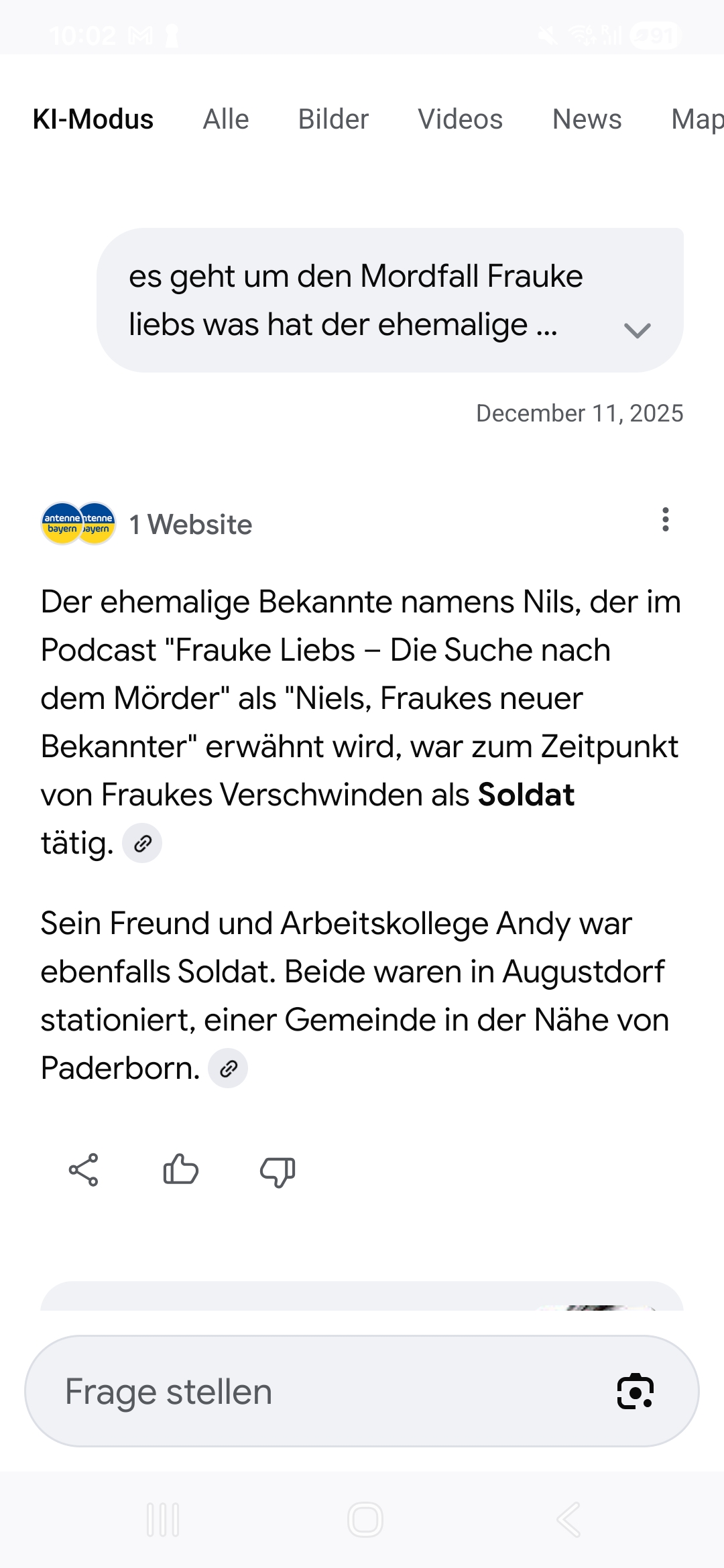The width and height of the screenshot is (724, 1568).
Task: Share this AI answer
Action: [84, 1171]
